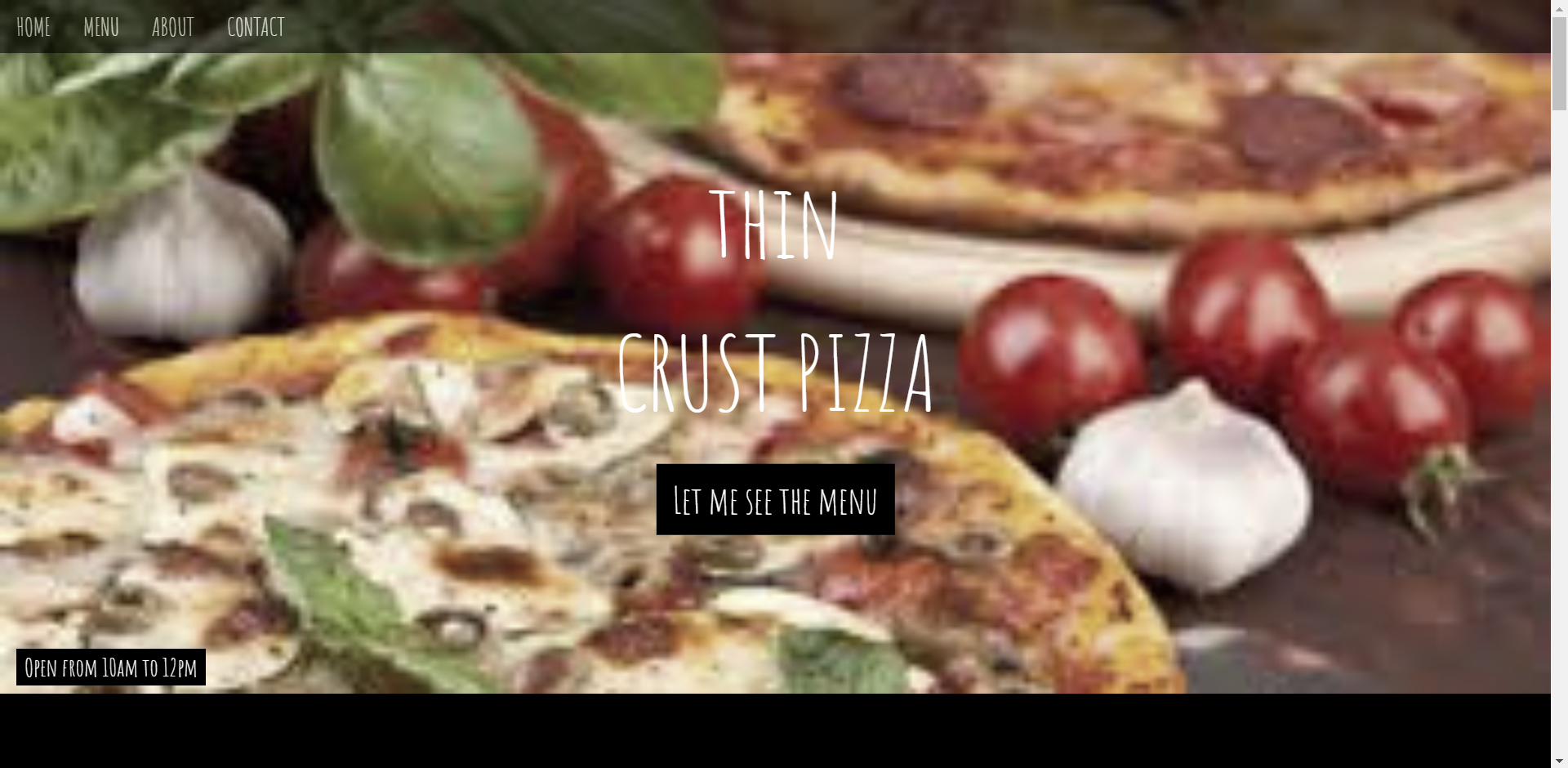
Task: Click the scrollbar down arrow
Action: click(1559, 761)
